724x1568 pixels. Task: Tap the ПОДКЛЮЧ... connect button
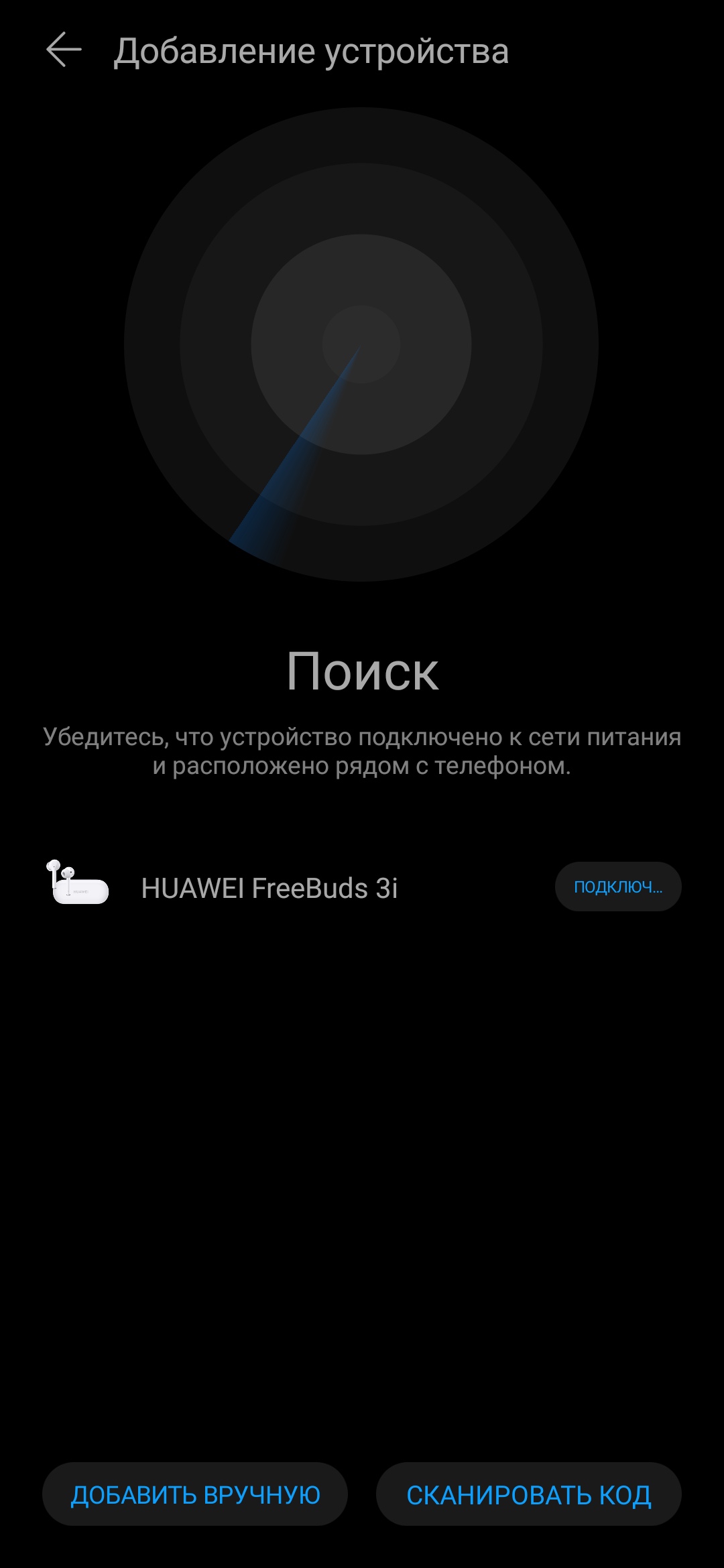point(617,887)
